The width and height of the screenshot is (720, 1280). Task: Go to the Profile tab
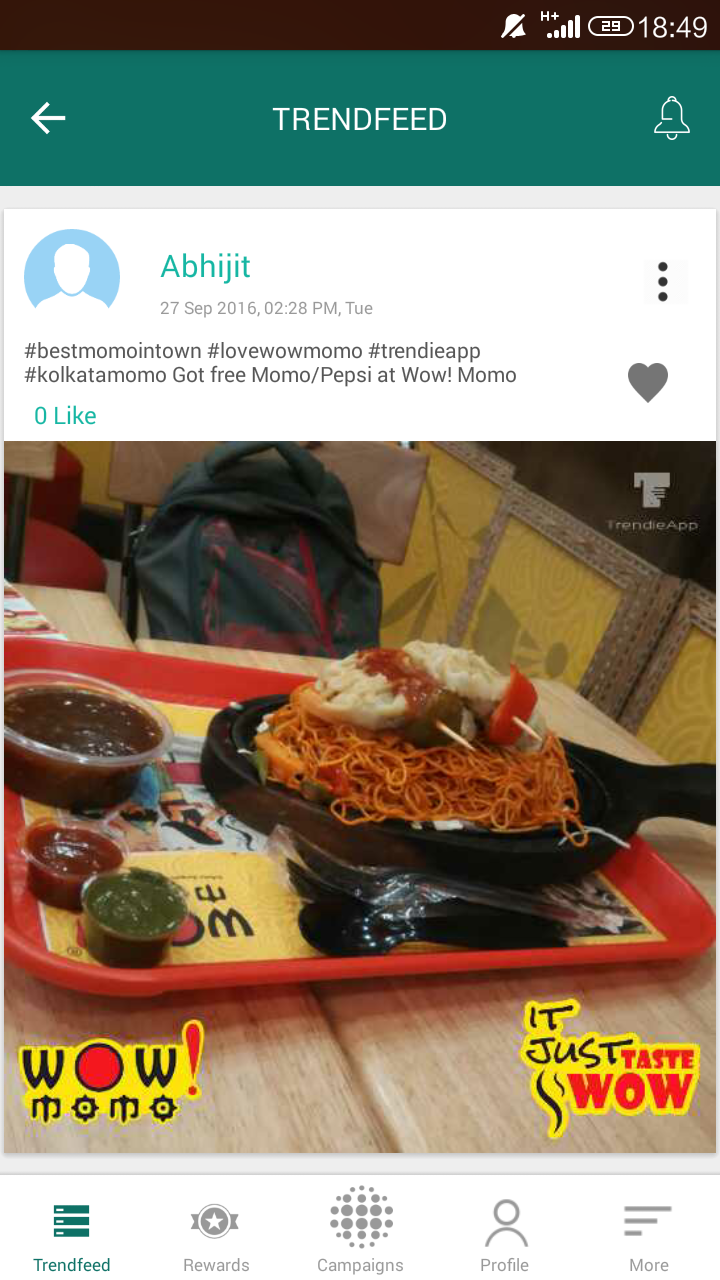coord(504,1238)
